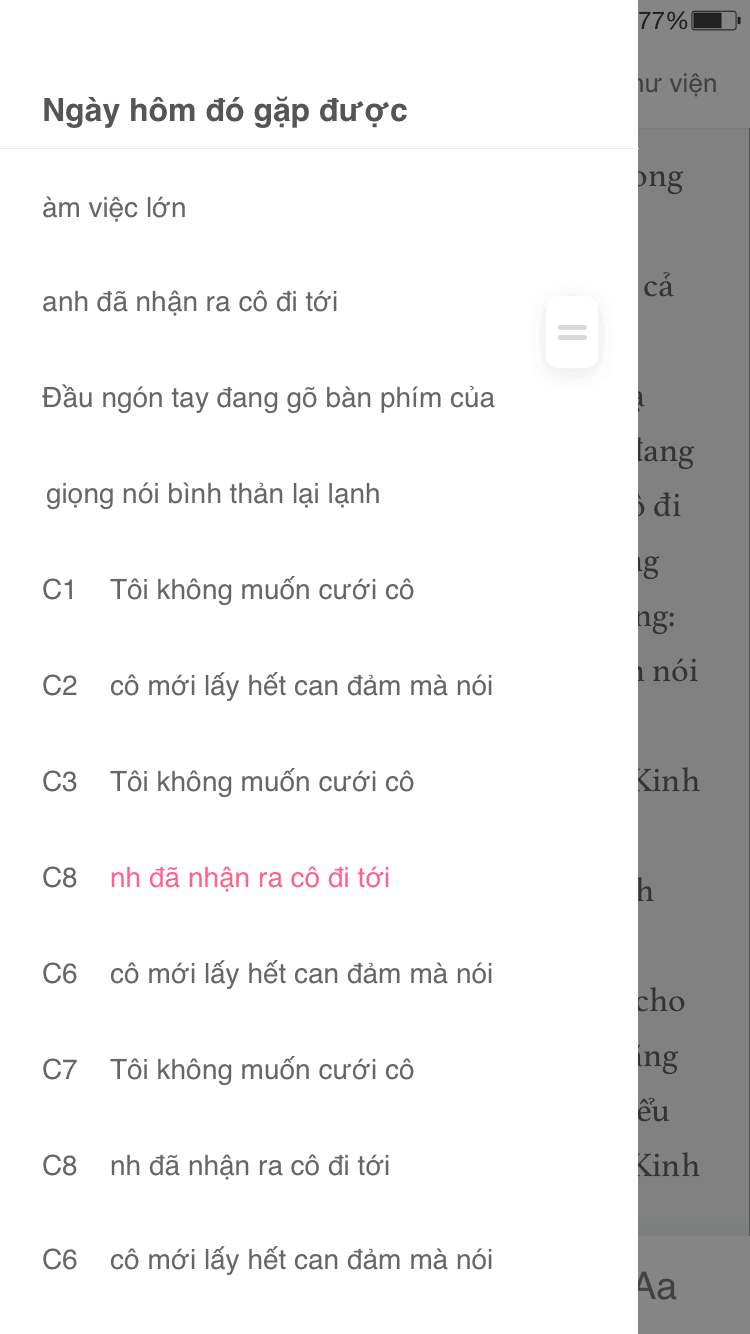Open chapter C3 Tôi không muốn cưới cô
The height and width of the screenshot is (1334, 750).
tap(319, 782)
